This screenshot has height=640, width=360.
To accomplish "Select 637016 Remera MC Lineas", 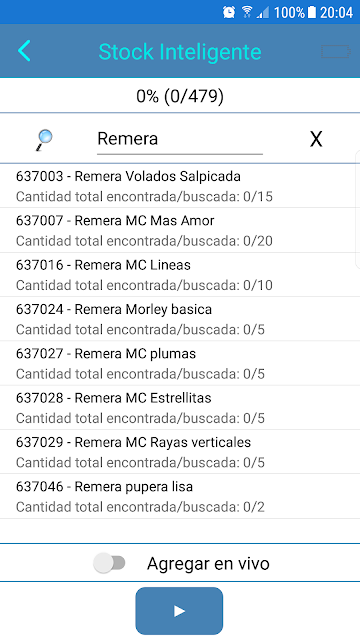I will [x=180, y=275].
